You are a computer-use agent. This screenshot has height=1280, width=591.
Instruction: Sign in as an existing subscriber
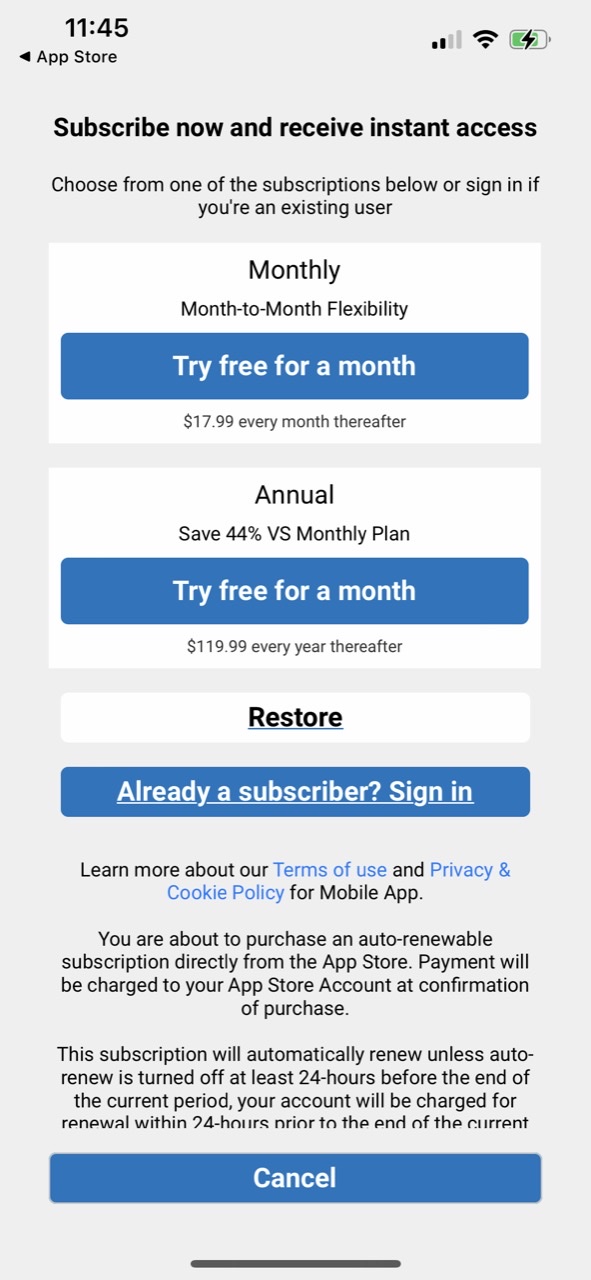coord(295,792)
